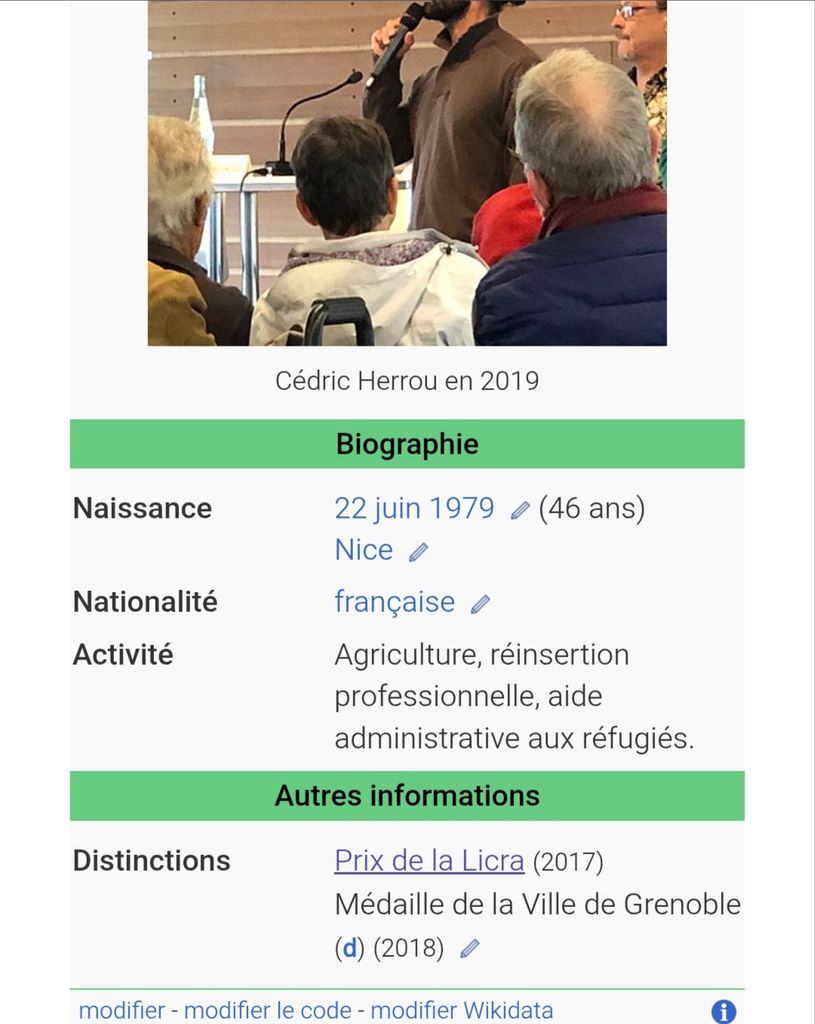The image size is (815, 1024).
Task: Open the française nationality link
Action: pyautogui.click(x=394, y=602)
